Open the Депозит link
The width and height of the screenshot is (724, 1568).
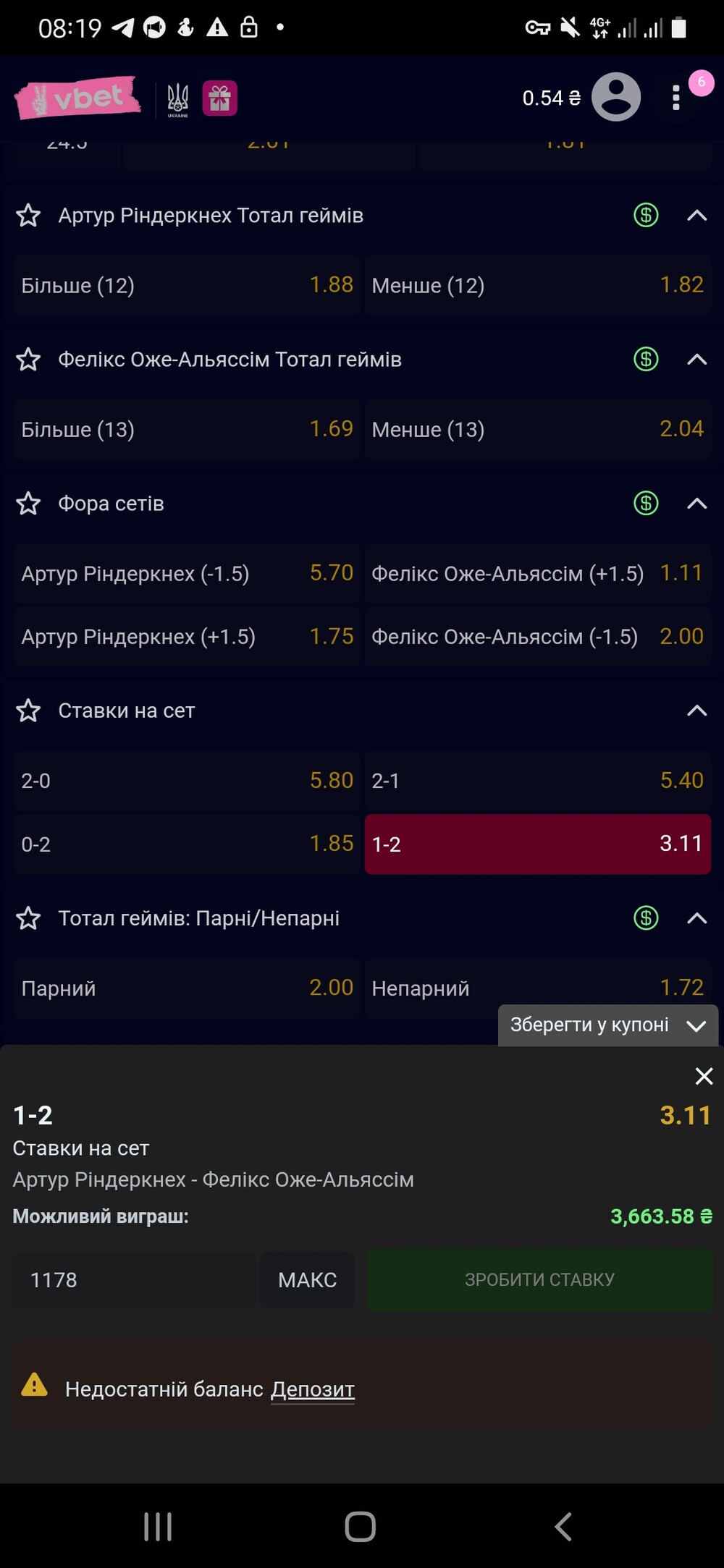[x=313, y=1389]
